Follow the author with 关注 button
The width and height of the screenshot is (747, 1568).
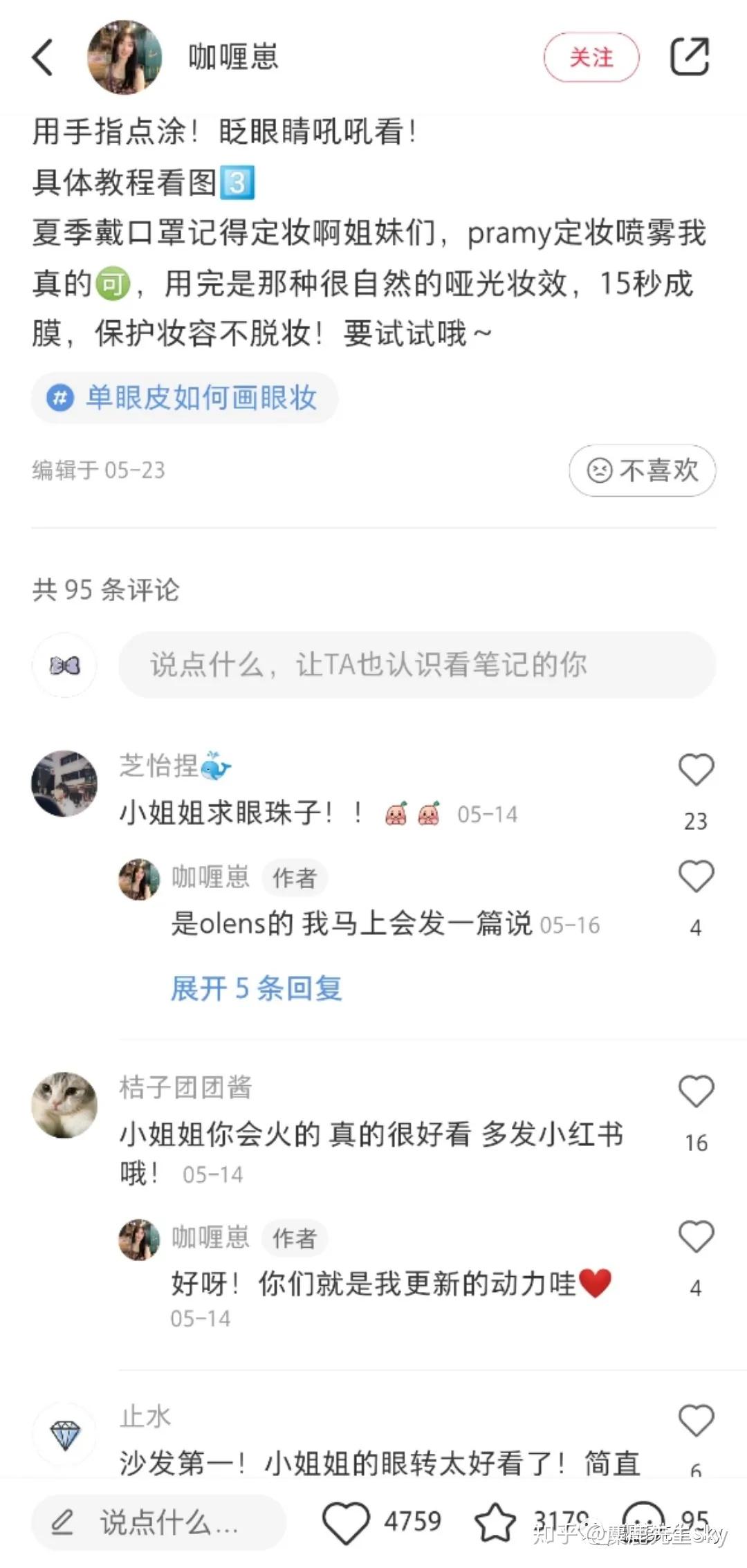tap(591, 57)
